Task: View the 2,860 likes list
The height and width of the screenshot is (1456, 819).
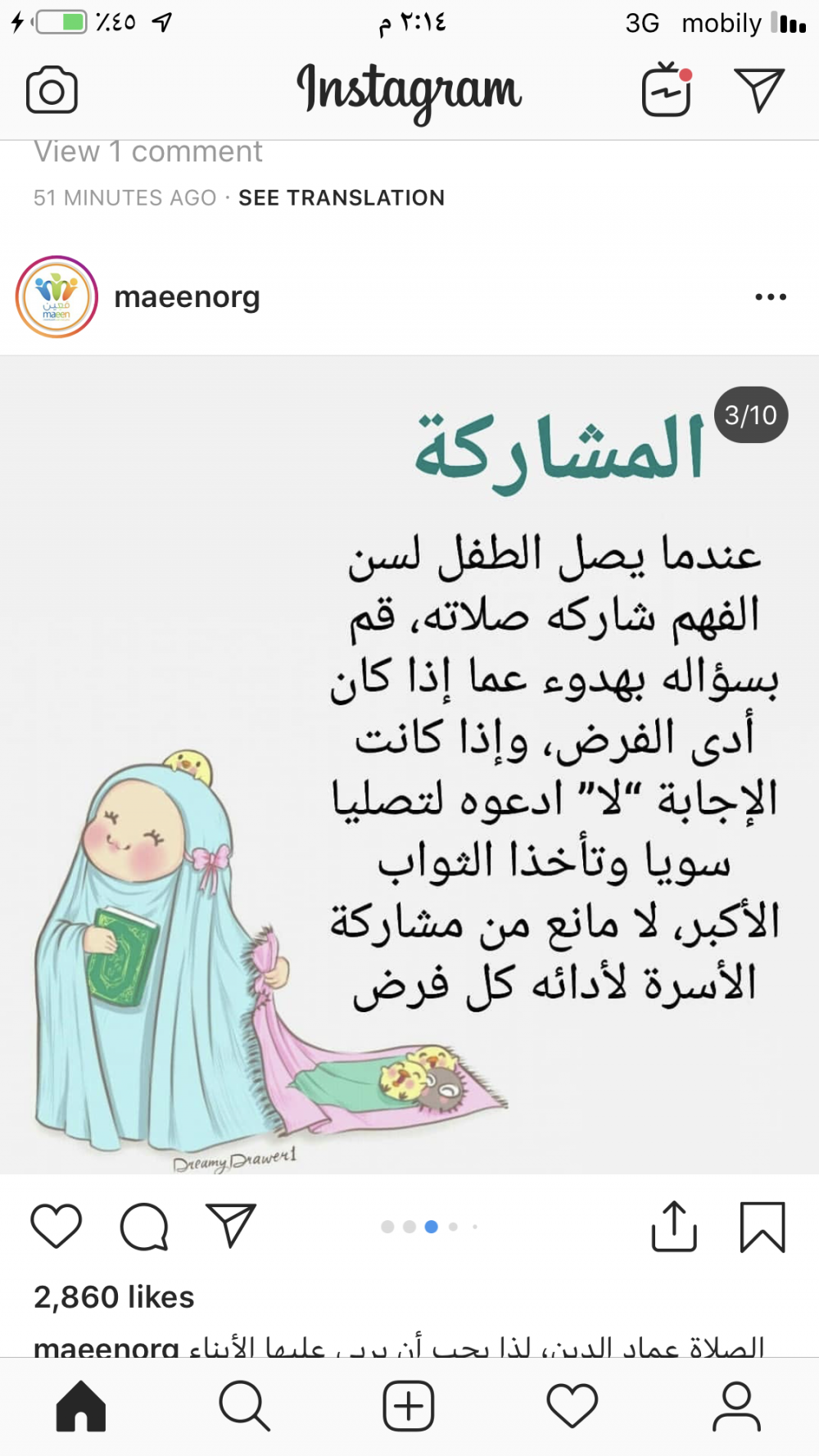Action: point(114,1297)
